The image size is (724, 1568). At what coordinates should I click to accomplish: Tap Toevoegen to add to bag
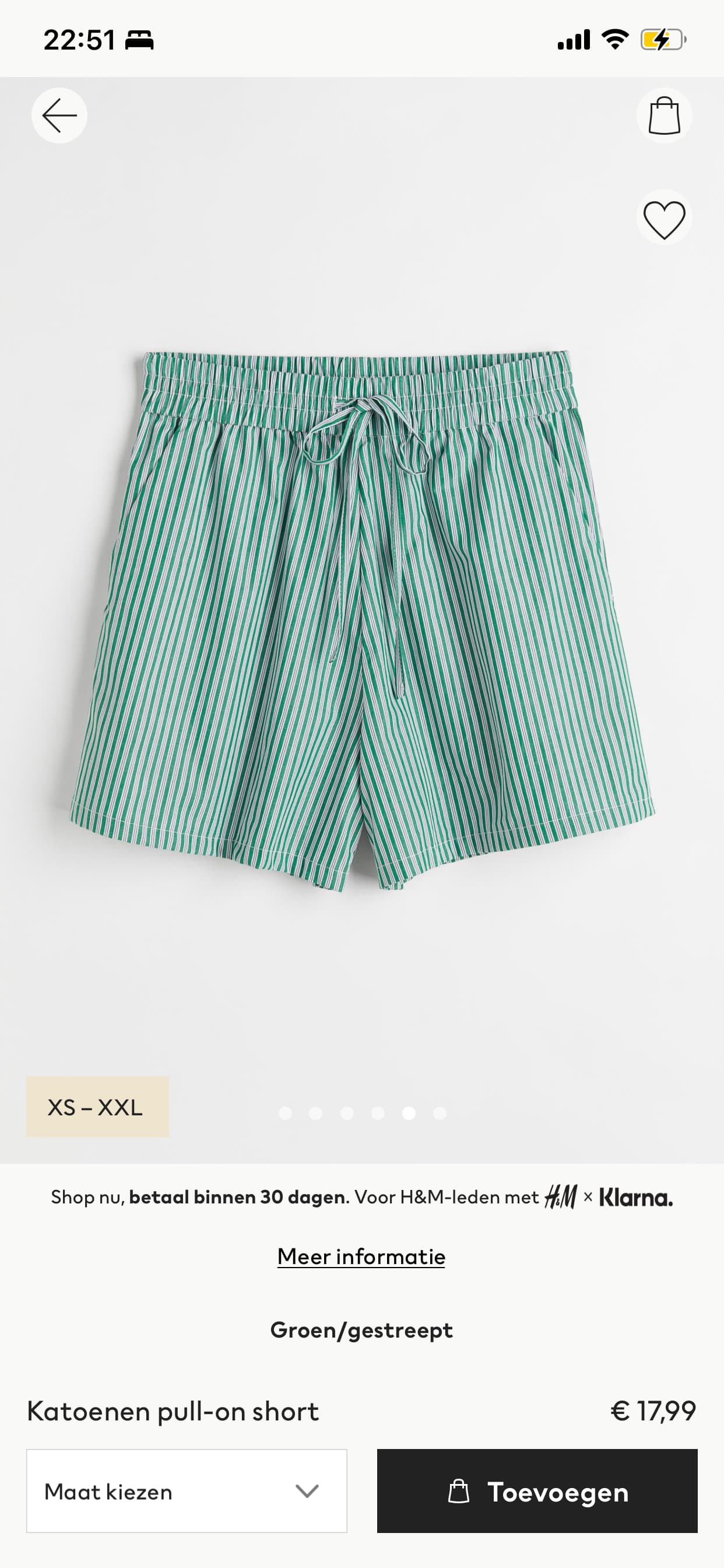tap(537, 1492)
